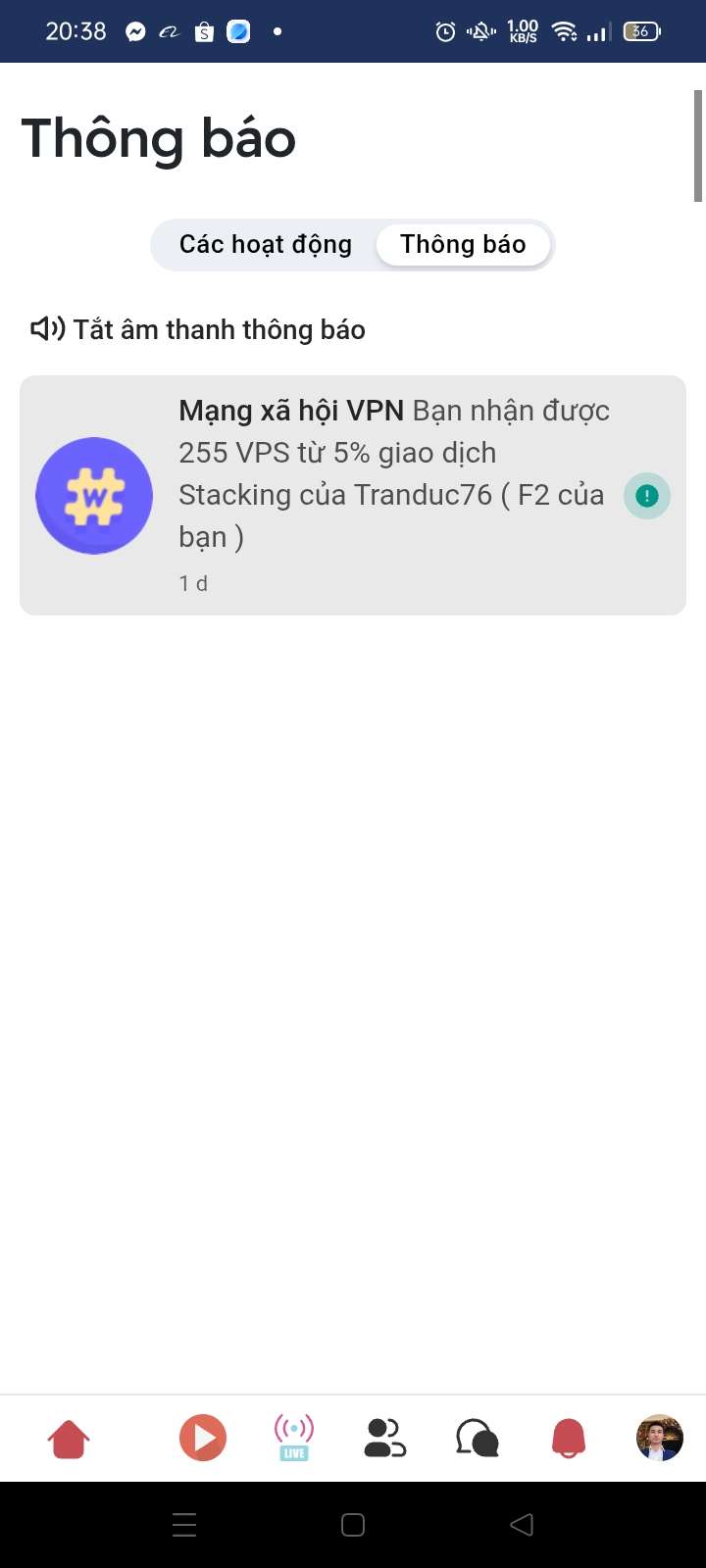Open the friends section
The image size is (706, 1568).
click(384, 1439)
